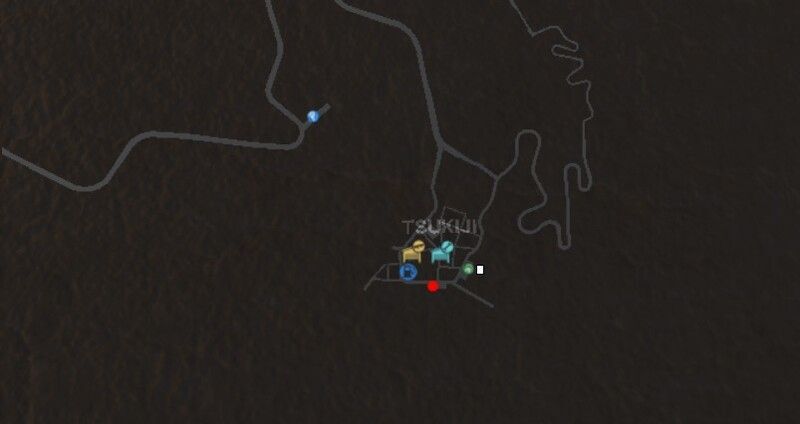Select the red dot marker
The width and height of the screenshot is (800, 424).
coord(432,286)
